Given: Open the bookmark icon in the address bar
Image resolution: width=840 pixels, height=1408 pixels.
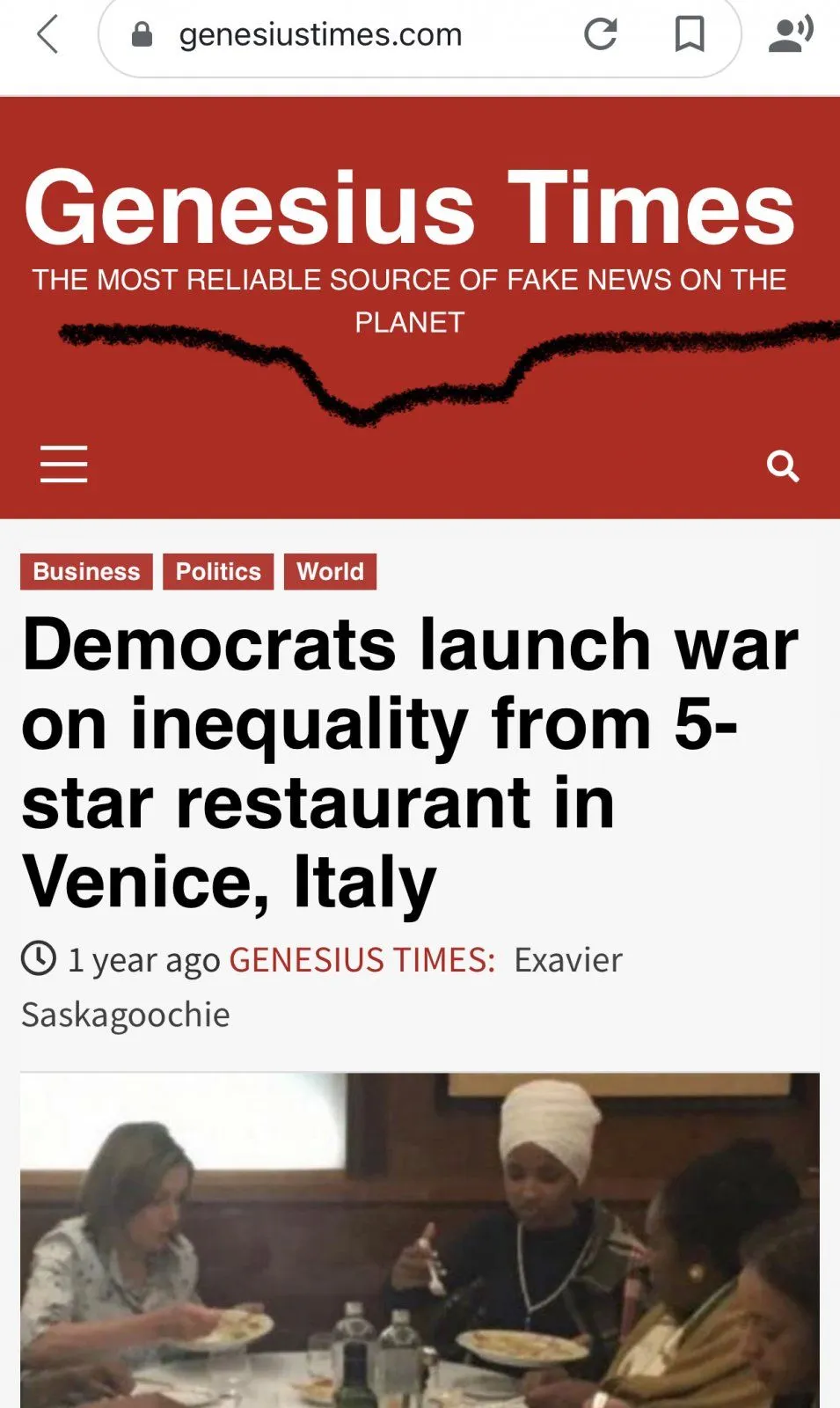Looking at the screenshot, I should tap(691, 35).
